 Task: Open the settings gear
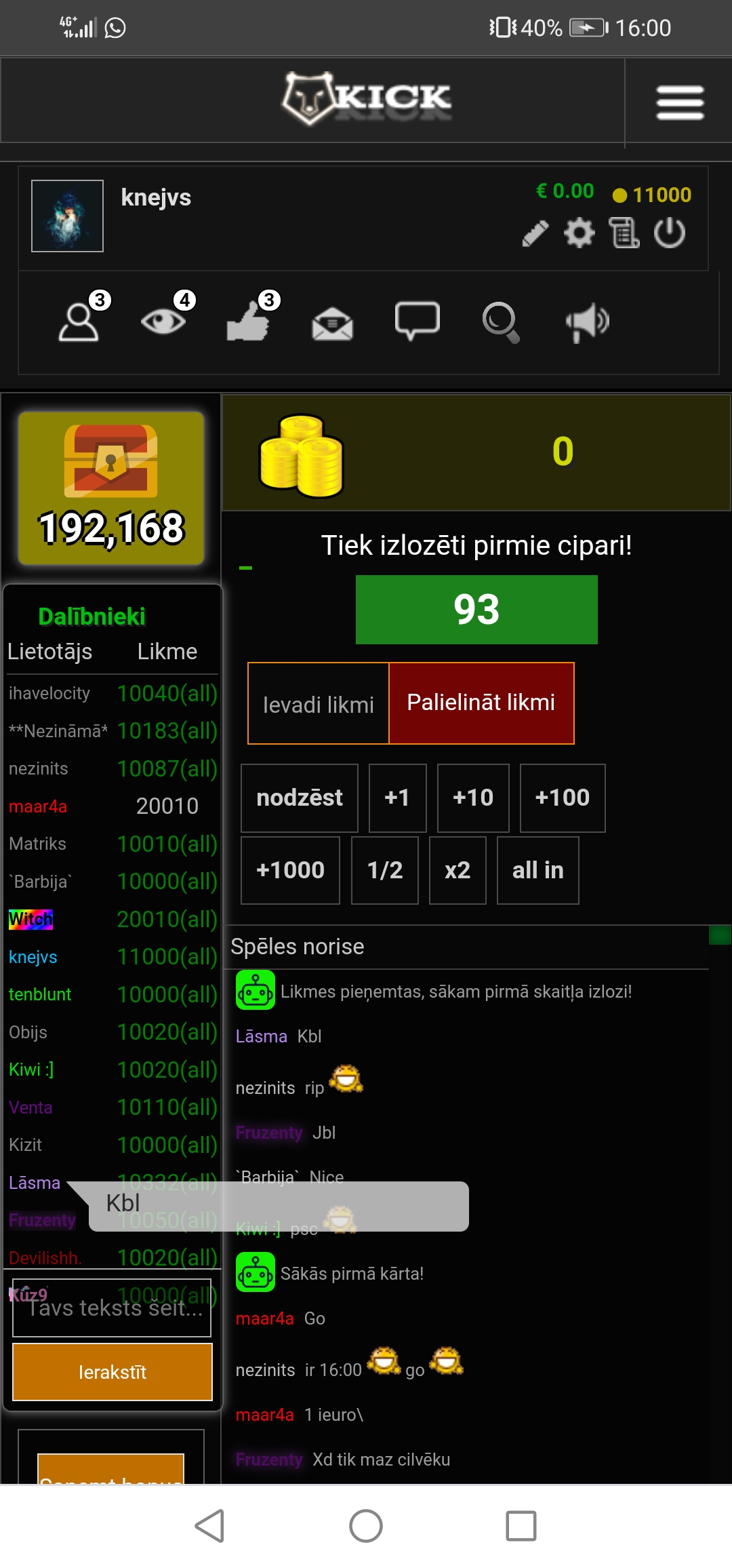(x=579, y=234)
